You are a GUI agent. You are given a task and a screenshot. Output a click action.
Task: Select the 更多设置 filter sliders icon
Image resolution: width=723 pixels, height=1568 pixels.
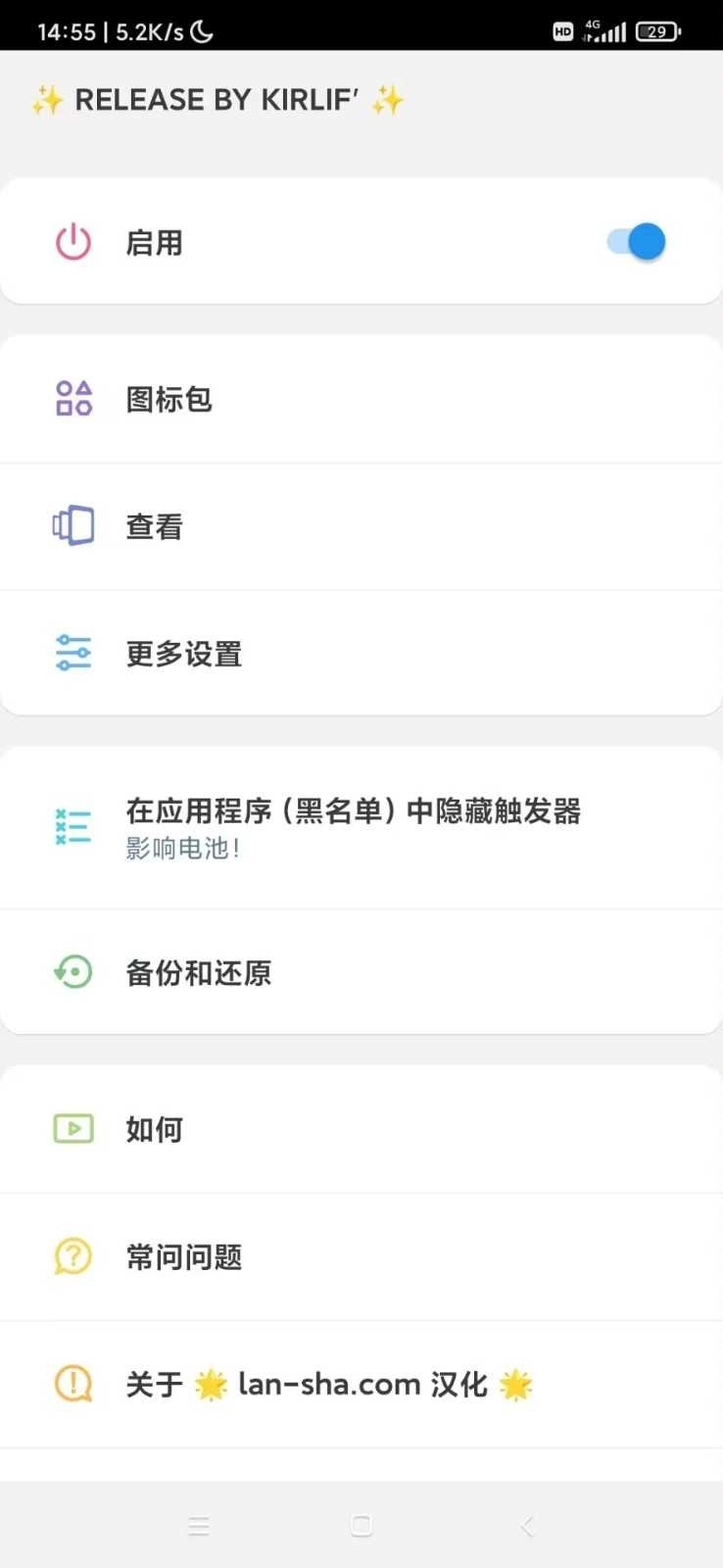click(72, 653)
